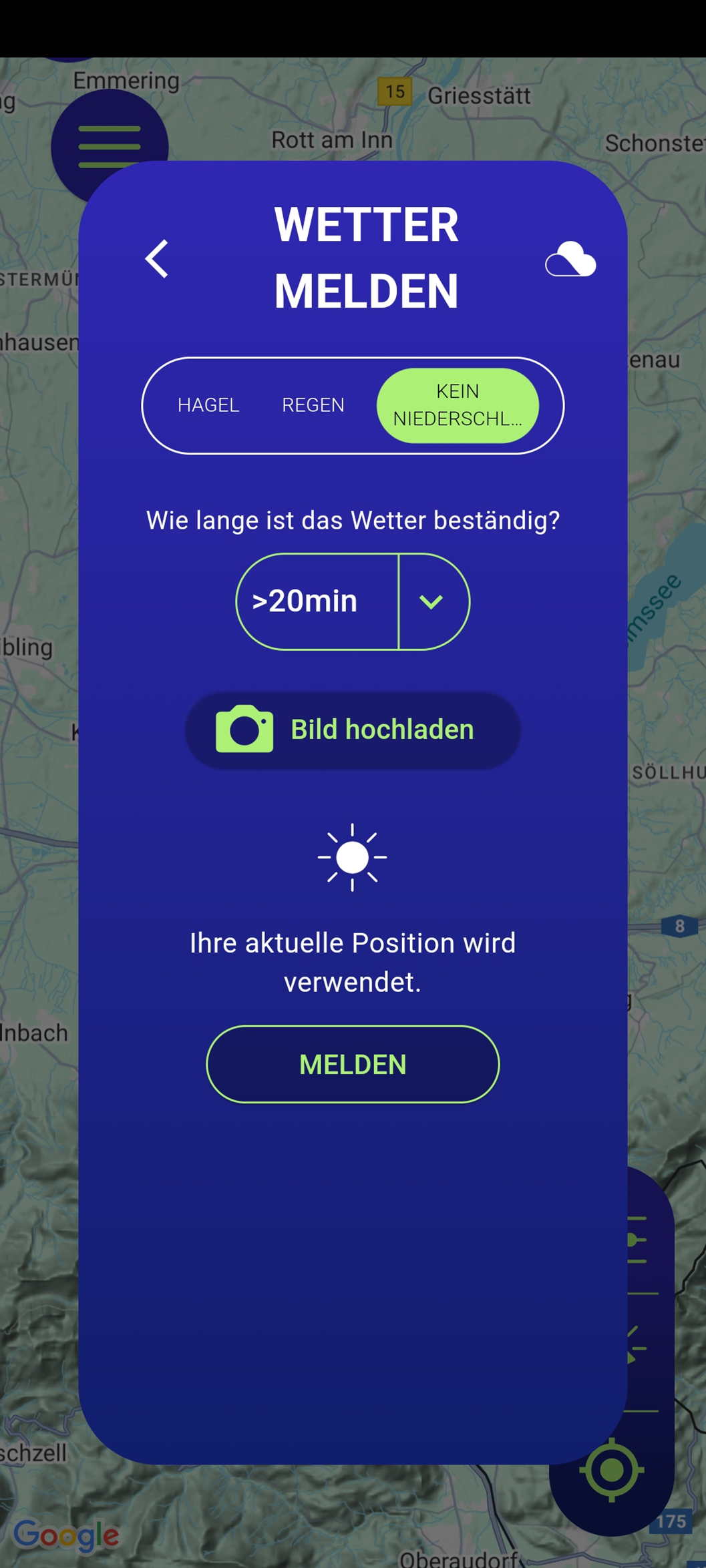This screenshot has width=706, height=1568.
Task: Go back using the white arrow
Action: (157, 258)
